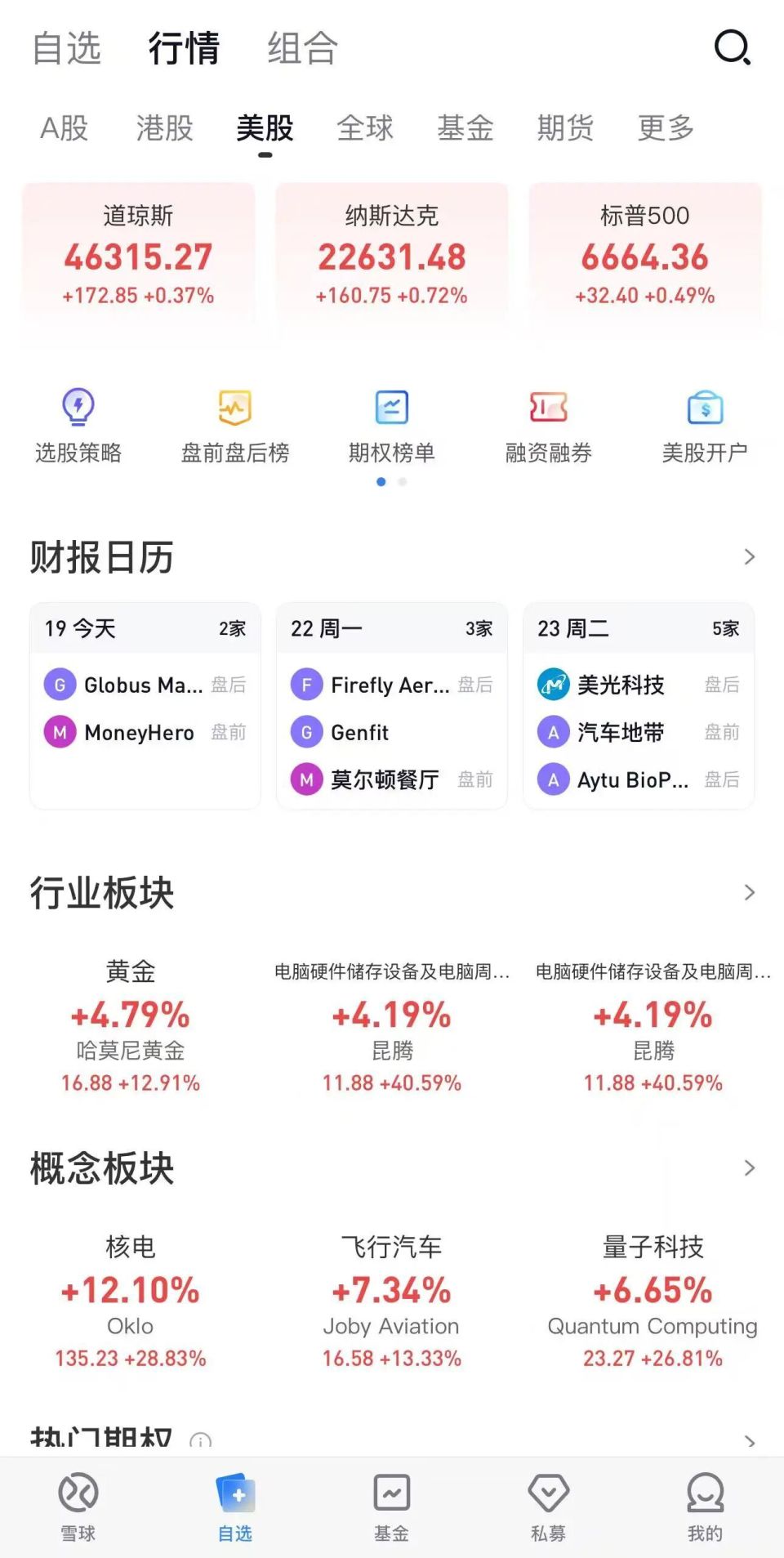The width and height of the screenshot is (784, 1558).
Task: Expand the 财报日历 earnings calendar
Action: tap(749, 556)
